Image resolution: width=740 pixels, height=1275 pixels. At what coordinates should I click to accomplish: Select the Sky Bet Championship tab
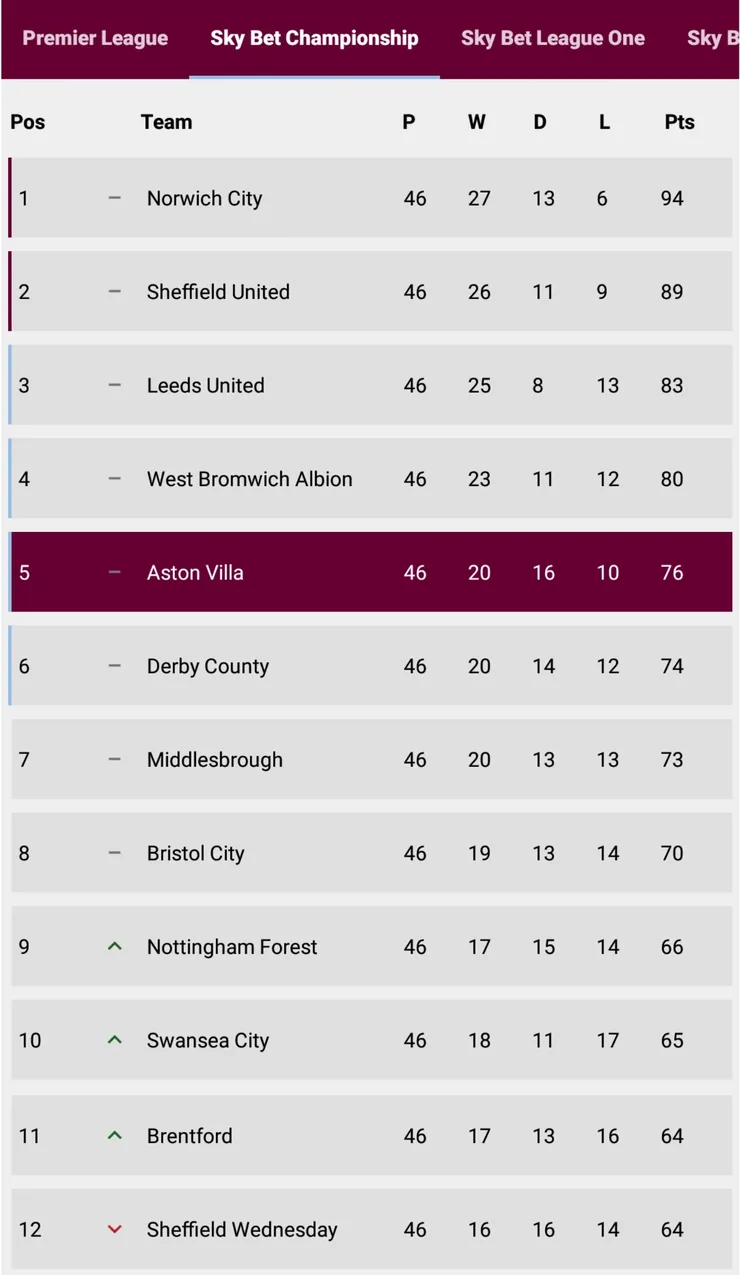[x=314, y=39]
